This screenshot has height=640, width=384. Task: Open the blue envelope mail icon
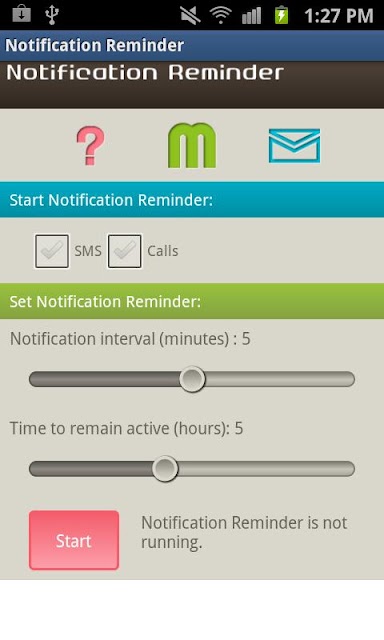click(294, 146)
